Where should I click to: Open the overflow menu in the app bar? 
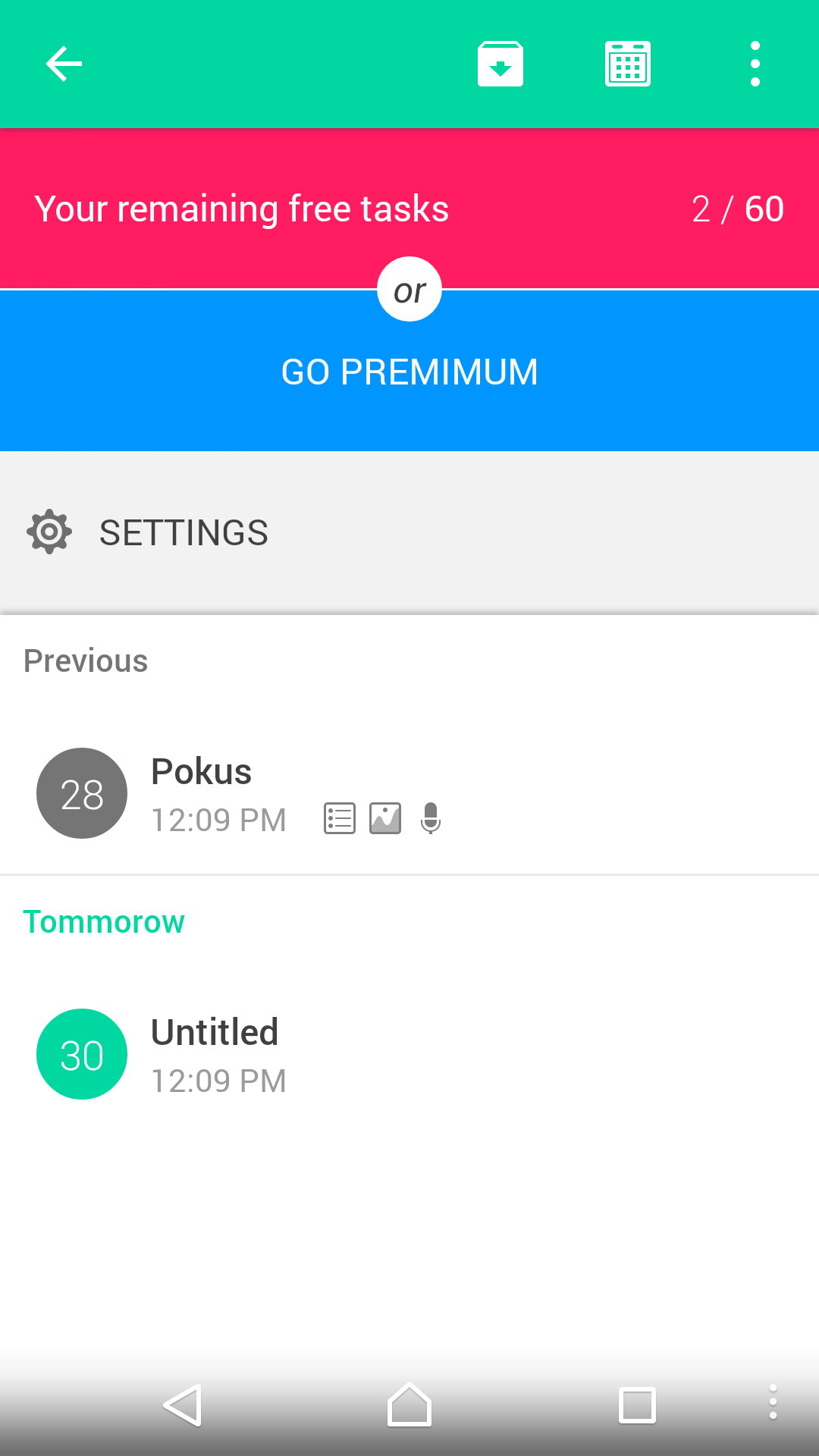click(x=755, y=64)
